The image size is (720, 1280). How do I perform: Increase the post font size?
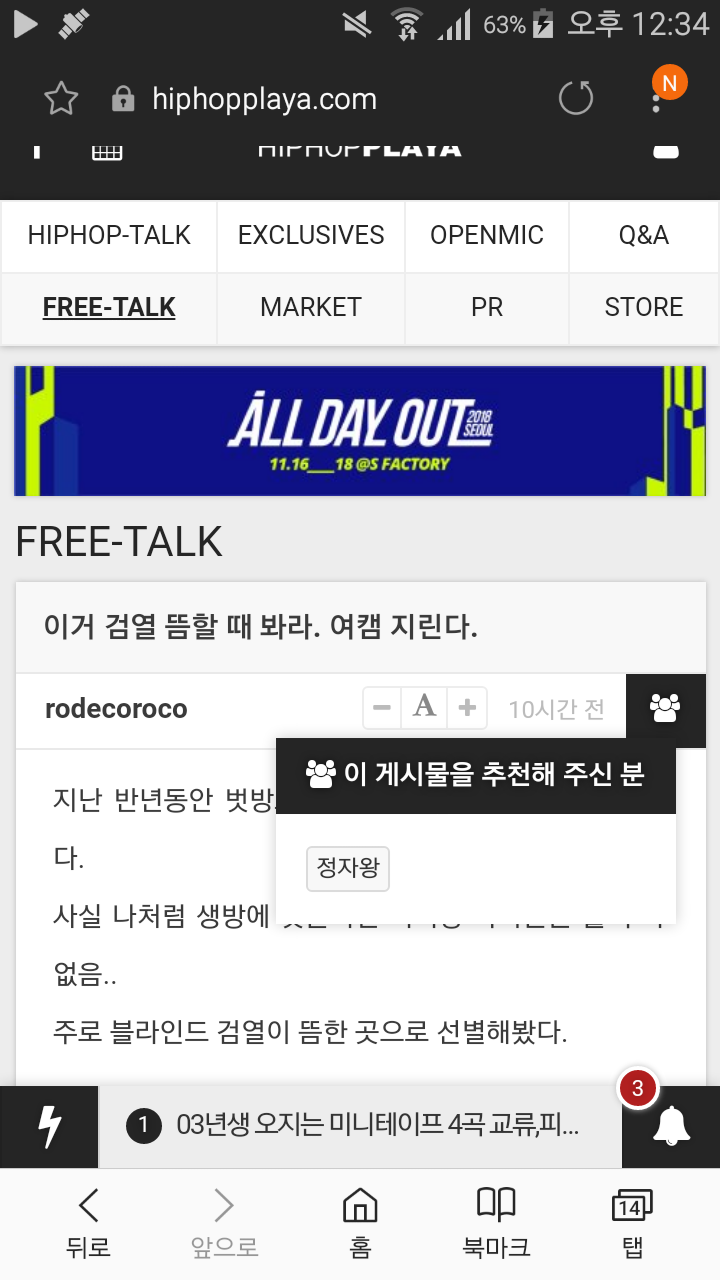(x=467, y=708)
